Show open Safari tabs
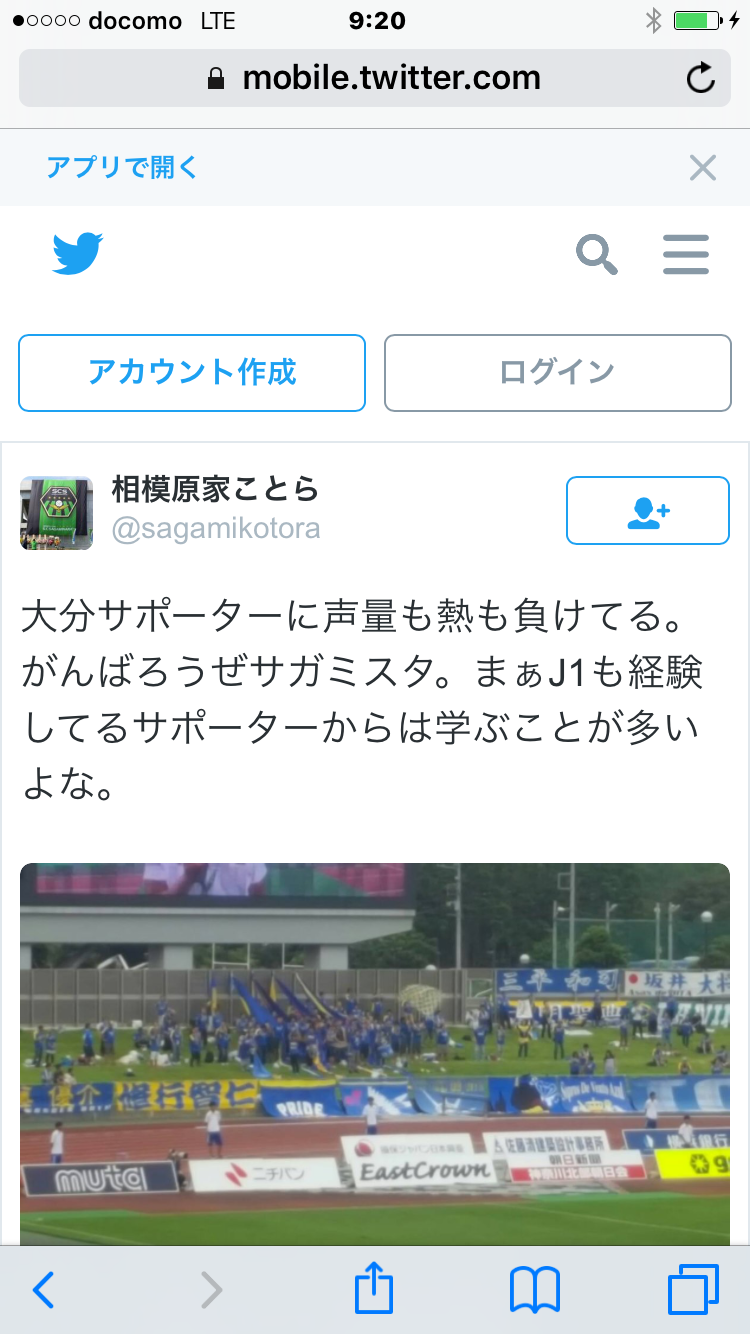The image size is (750, 1334). (x=692, y=1290)
